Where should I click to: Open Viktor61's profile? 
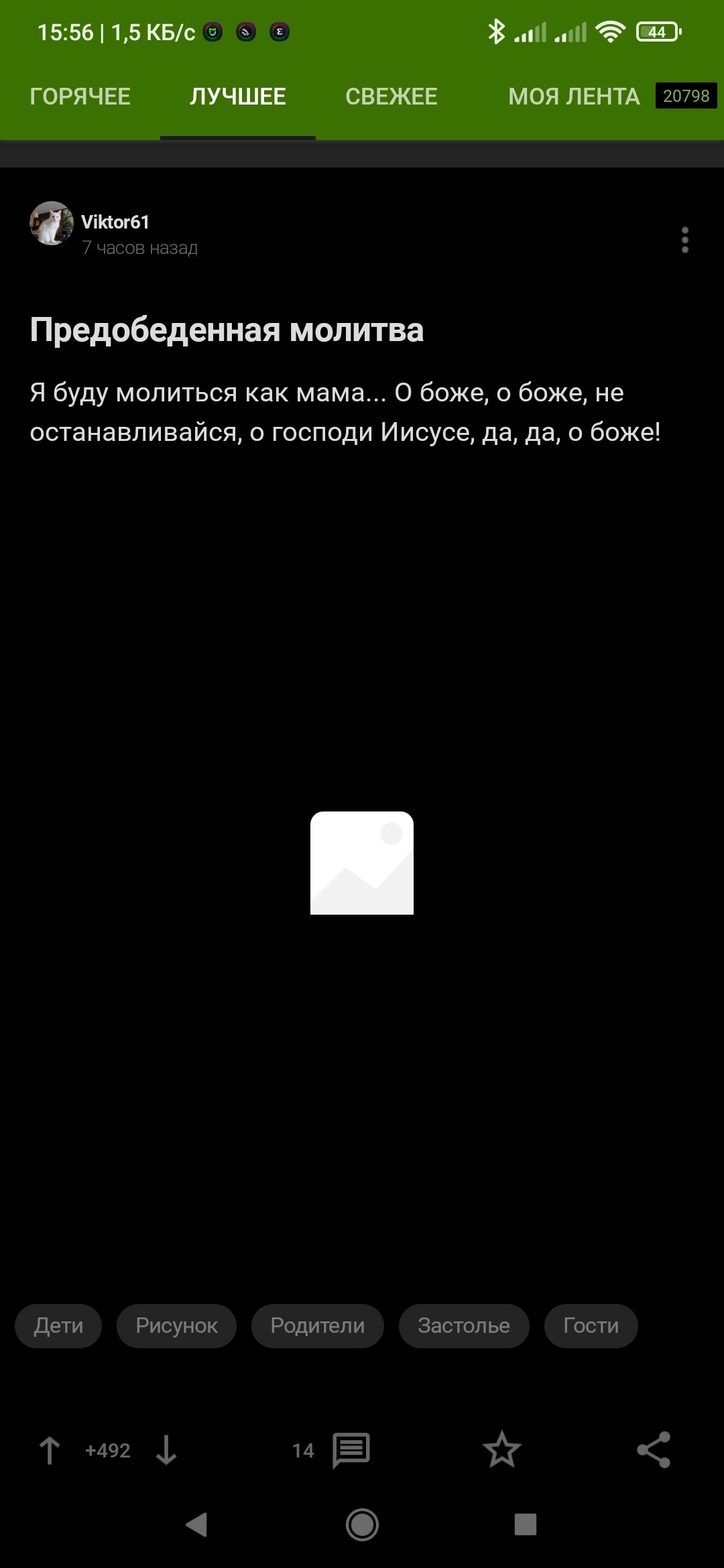(115, 222)
